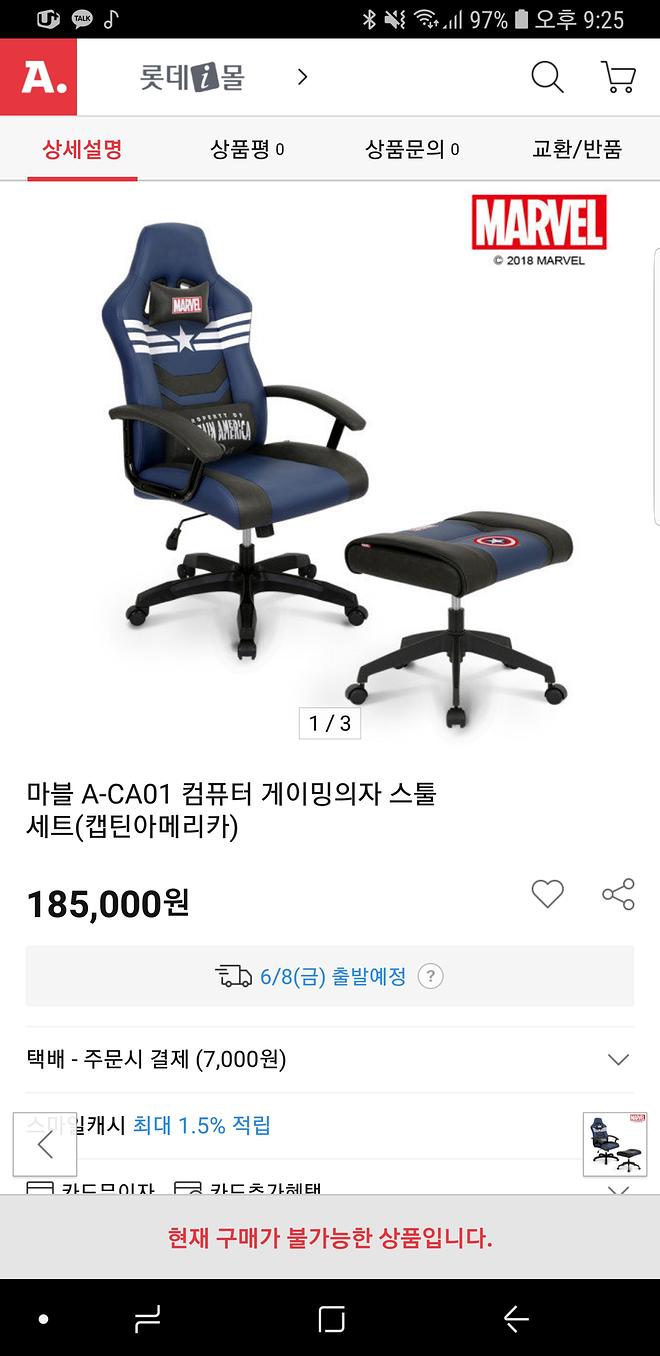Open the small chair product thumbnail

(x=615, y=1144)
